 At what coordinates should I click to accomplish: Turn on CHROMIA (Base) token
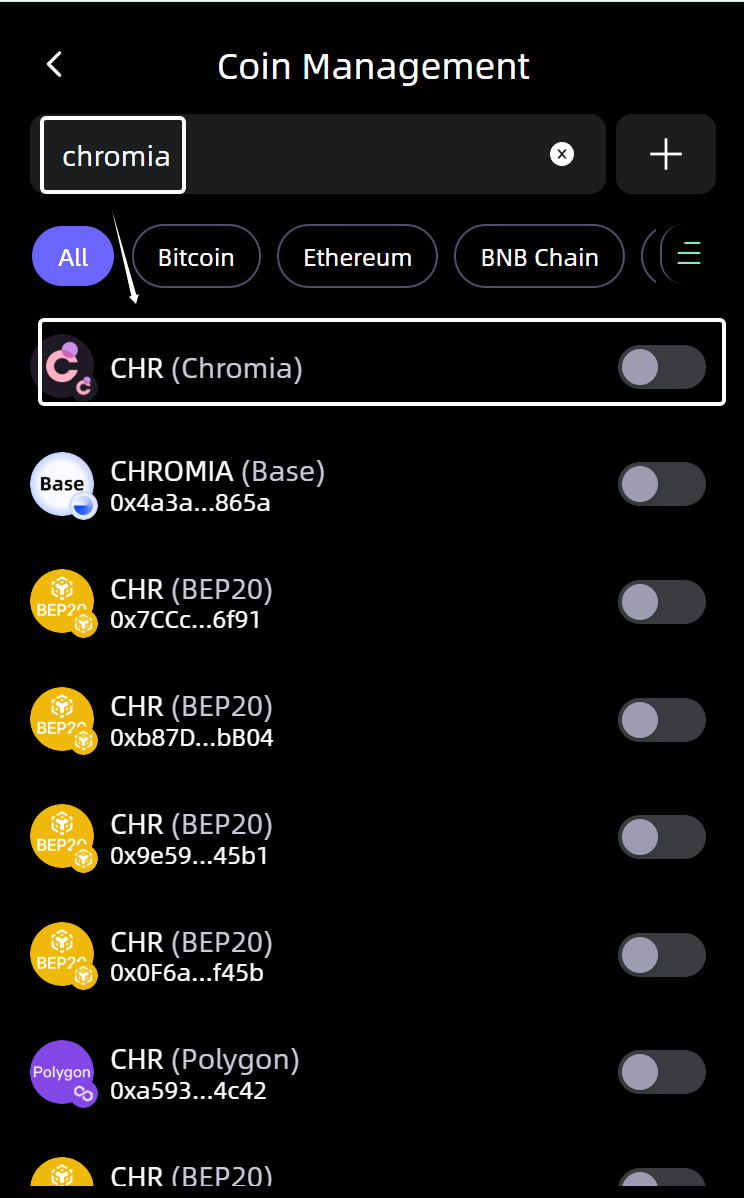(x=661, y=484)
